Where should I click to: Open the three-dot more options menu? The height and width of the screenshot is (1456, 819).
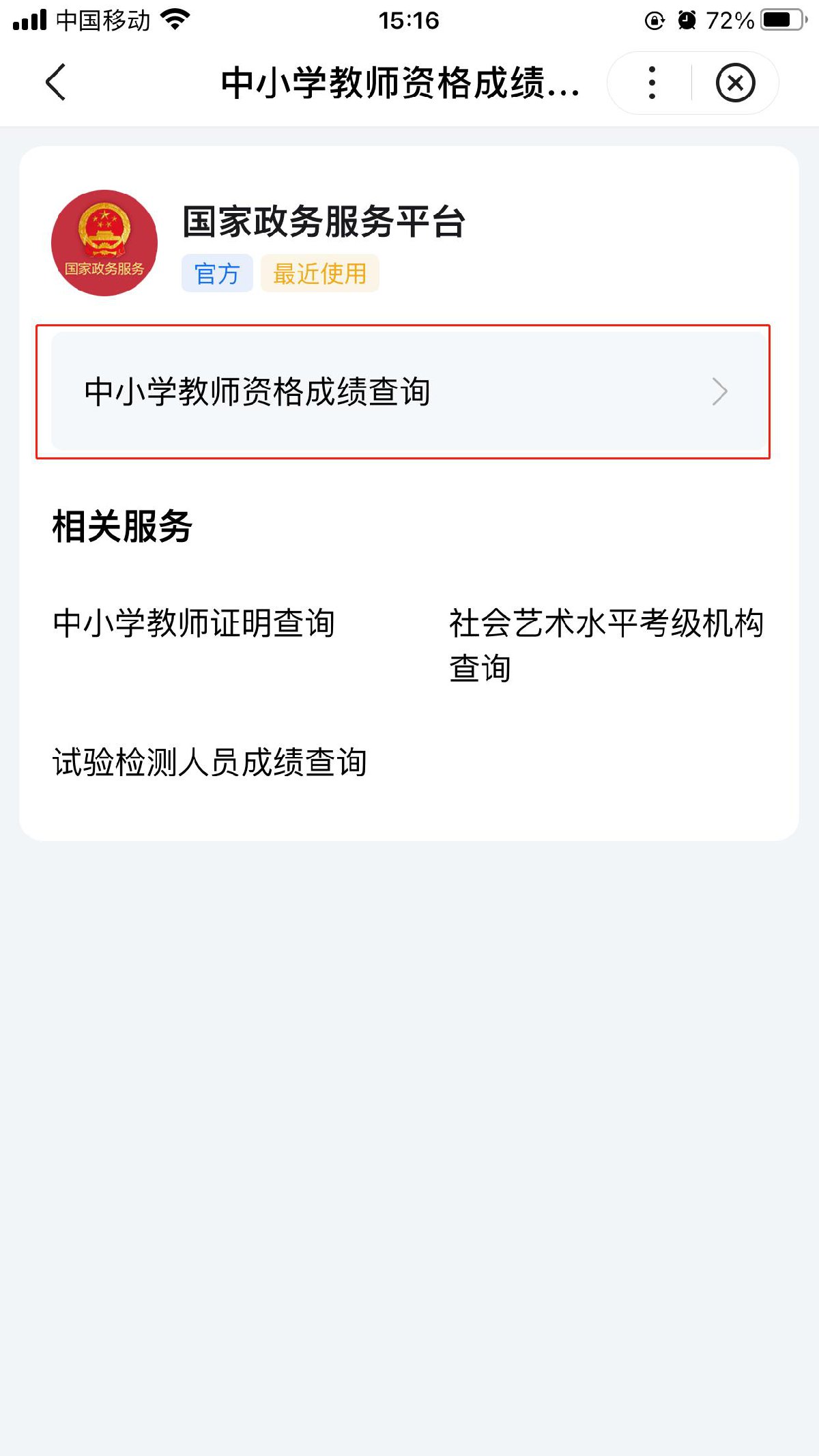pyautogui.click(x=652, y=83)
